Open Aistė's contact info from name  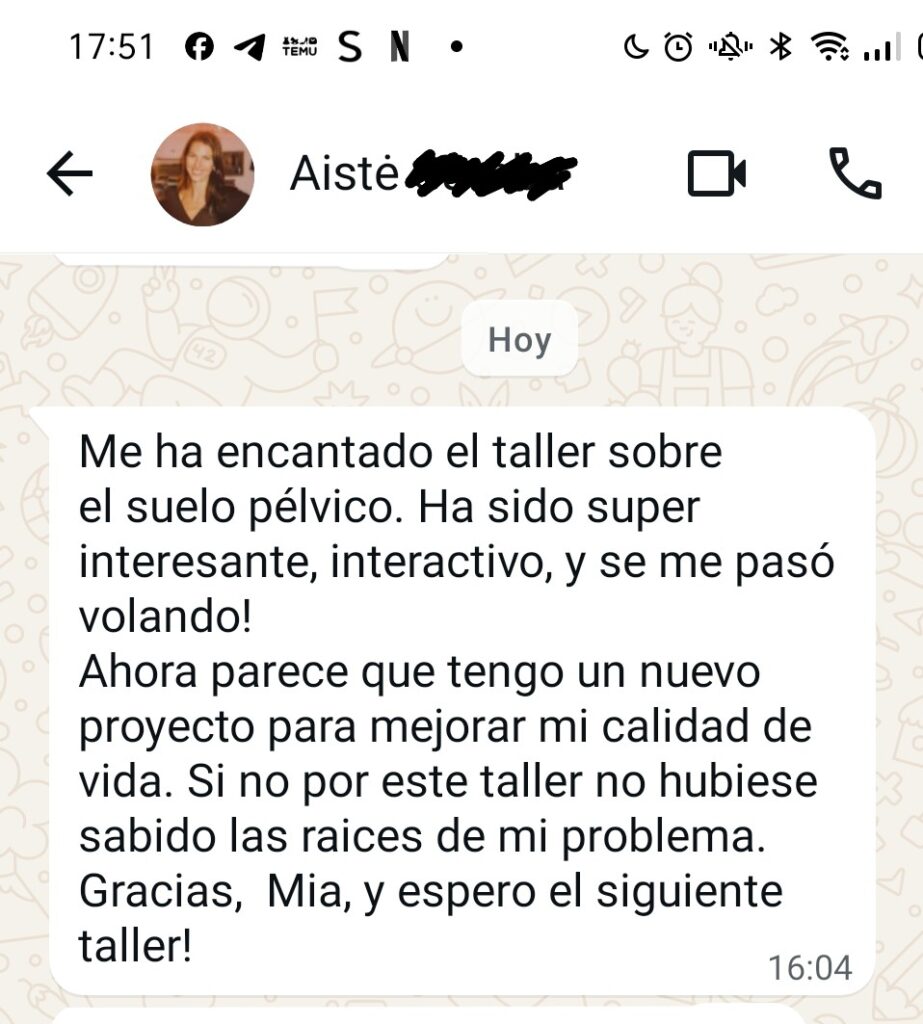(343, 174)
